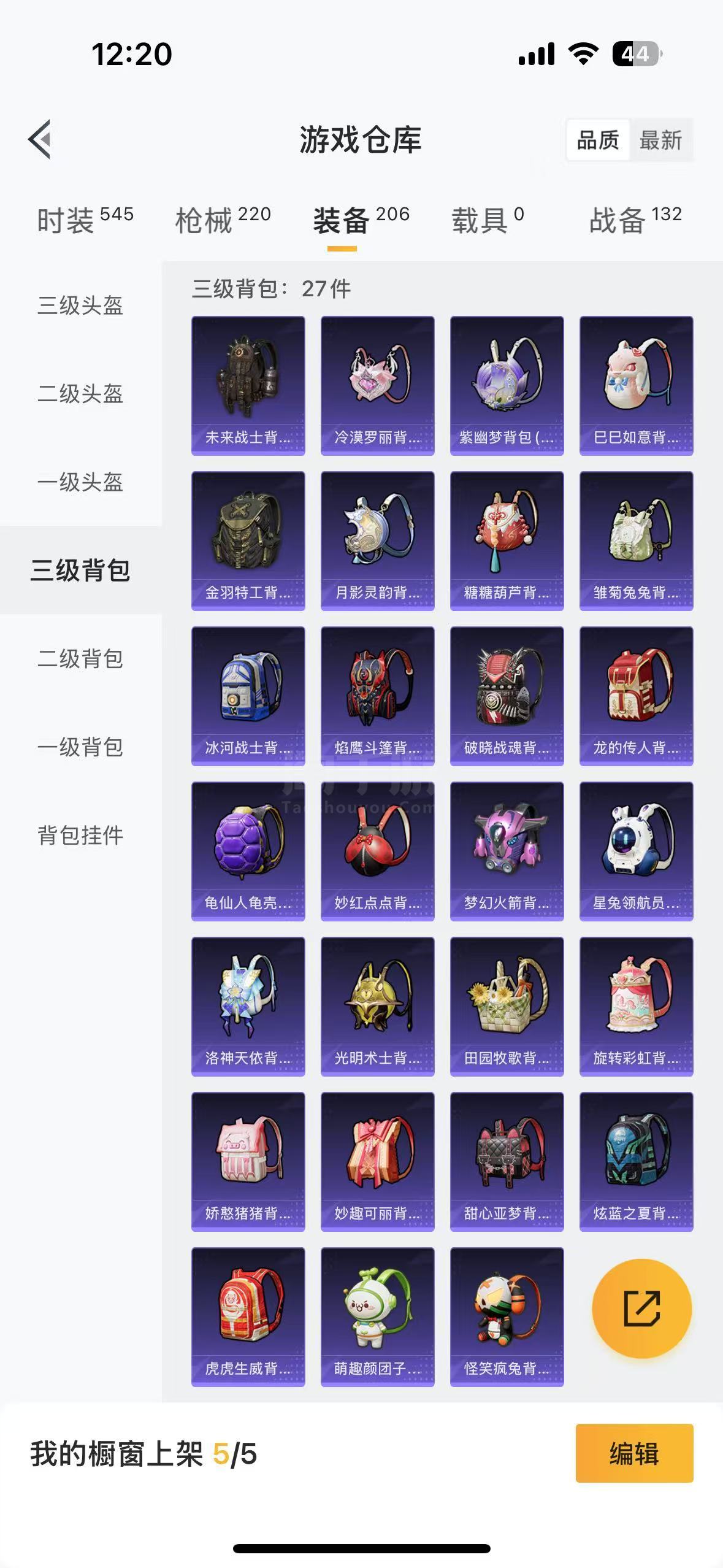Open the 未来战士背包 item
The image size is (723, 1568).
click(248, 386)
